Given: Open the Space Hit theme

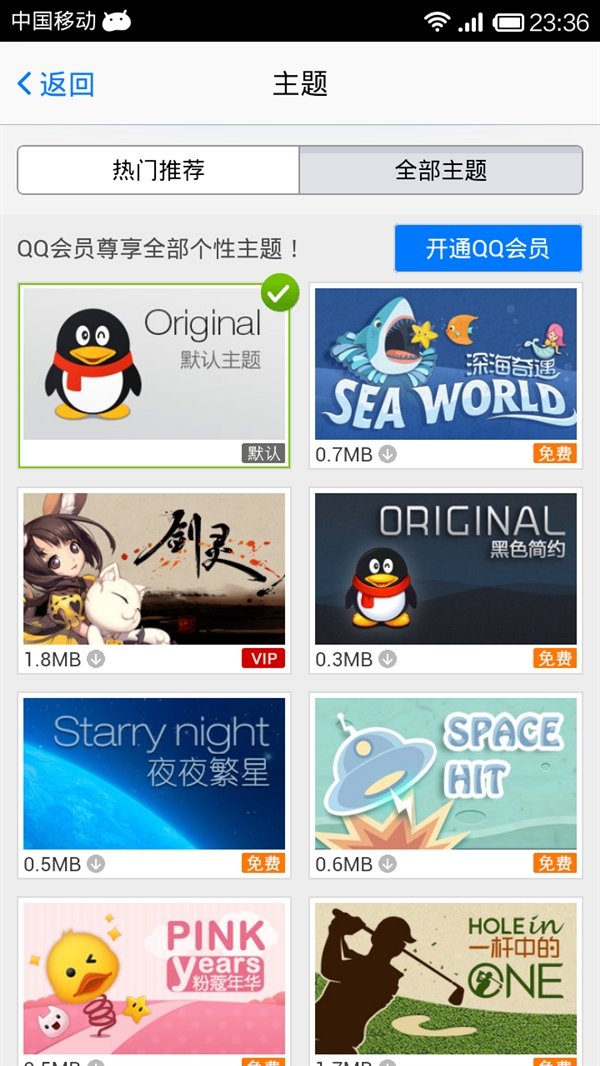Looking at the screenshot, I should click(446, 773).
